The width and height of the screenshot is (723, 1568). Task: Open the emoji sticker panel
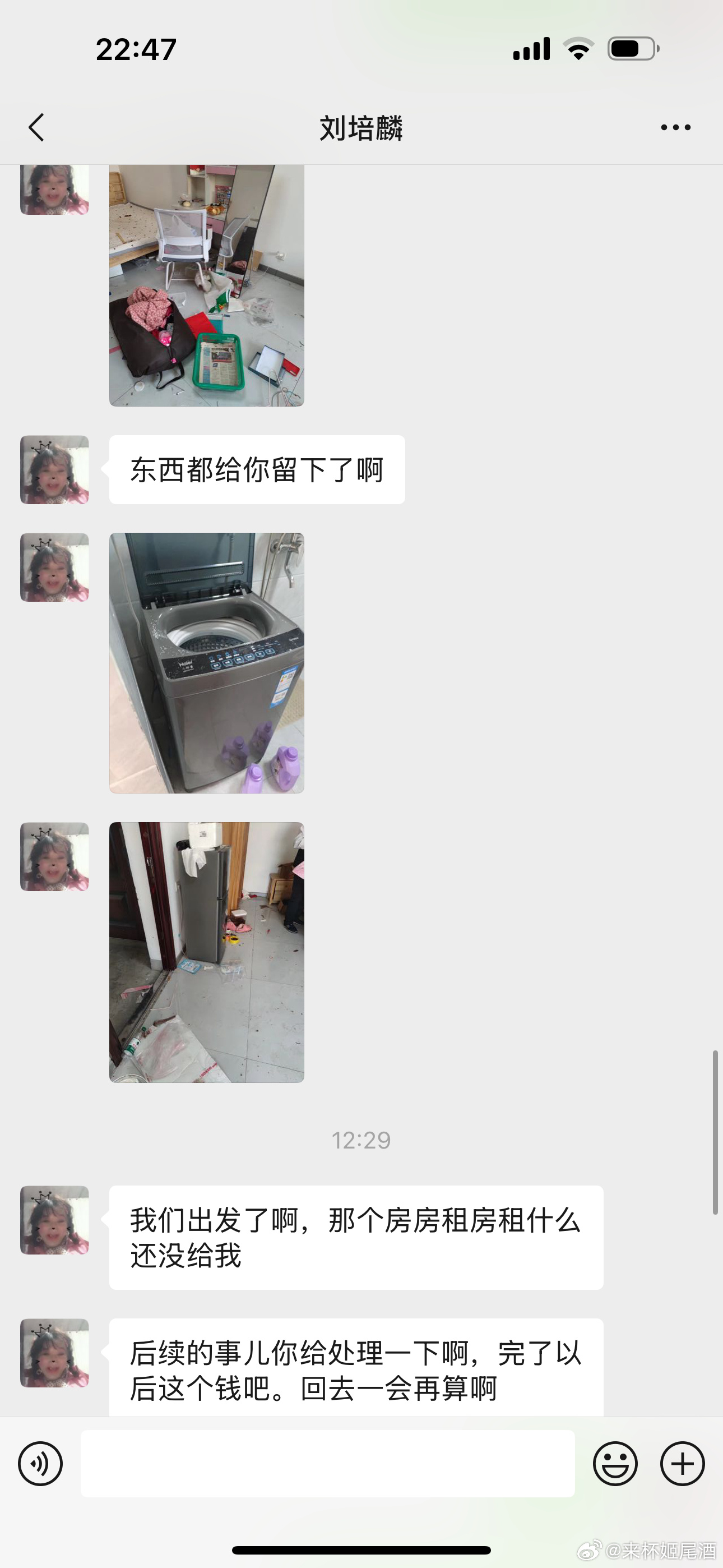[x=615, y=1463]
